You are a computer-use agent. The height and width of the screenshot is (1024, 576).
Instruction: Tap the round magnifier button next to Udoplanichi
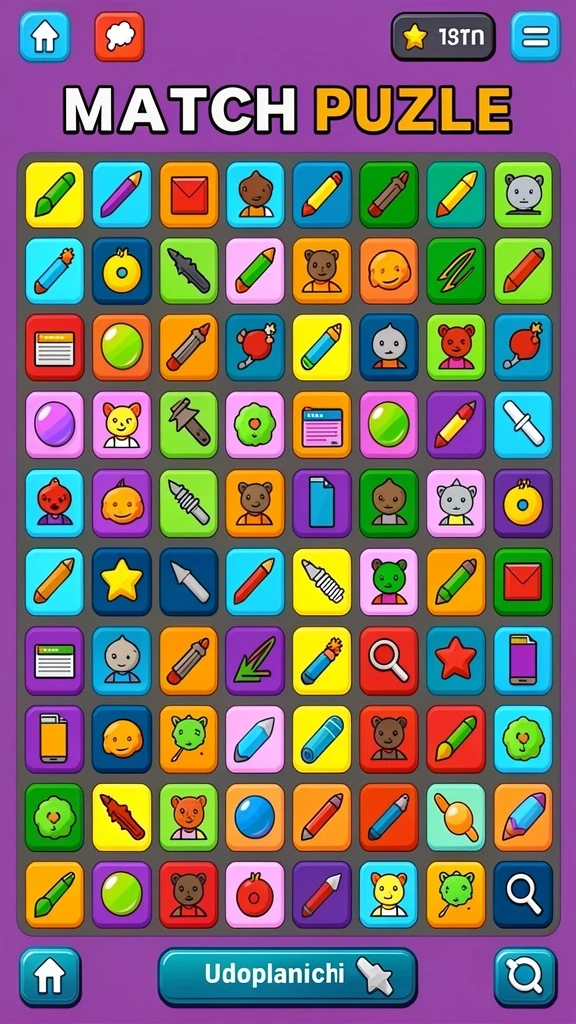point(526,977)
